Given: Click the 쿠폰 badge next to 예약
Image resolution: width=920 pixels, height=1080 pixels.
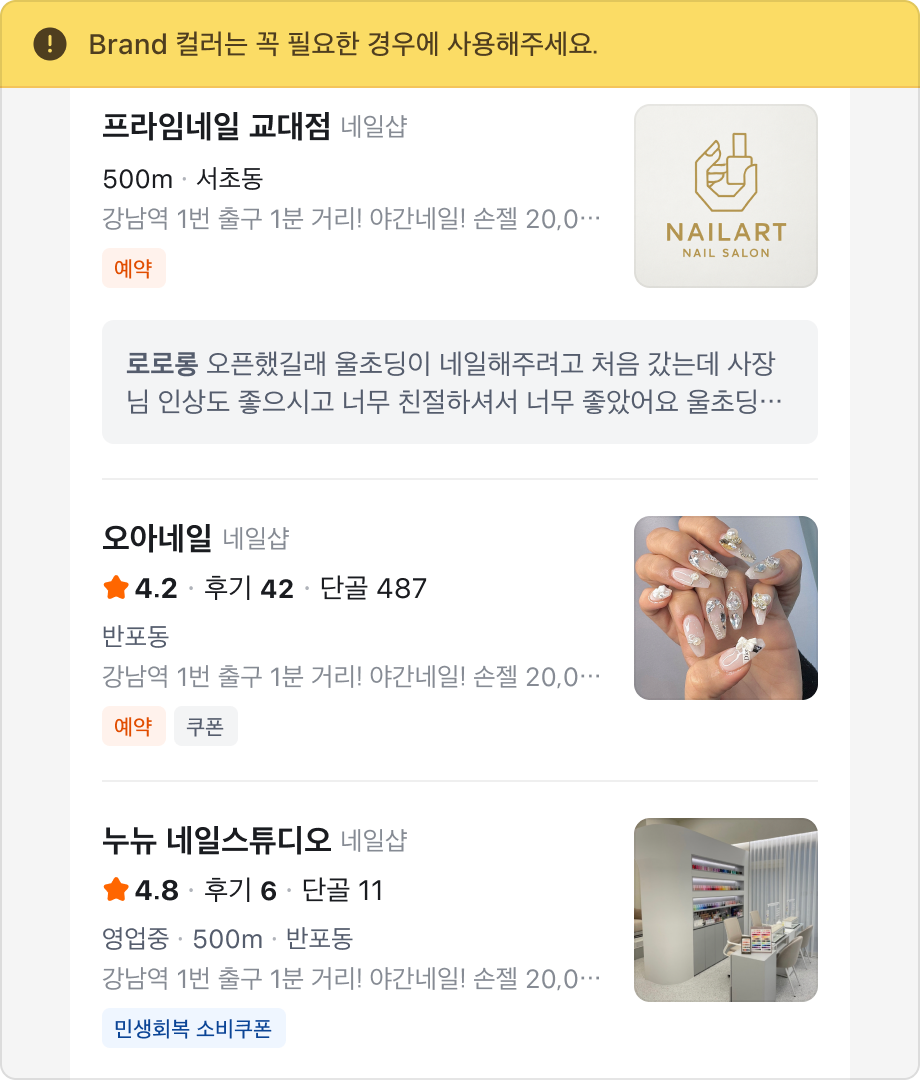Looking at the screenshot, I should tap(205, 727).
